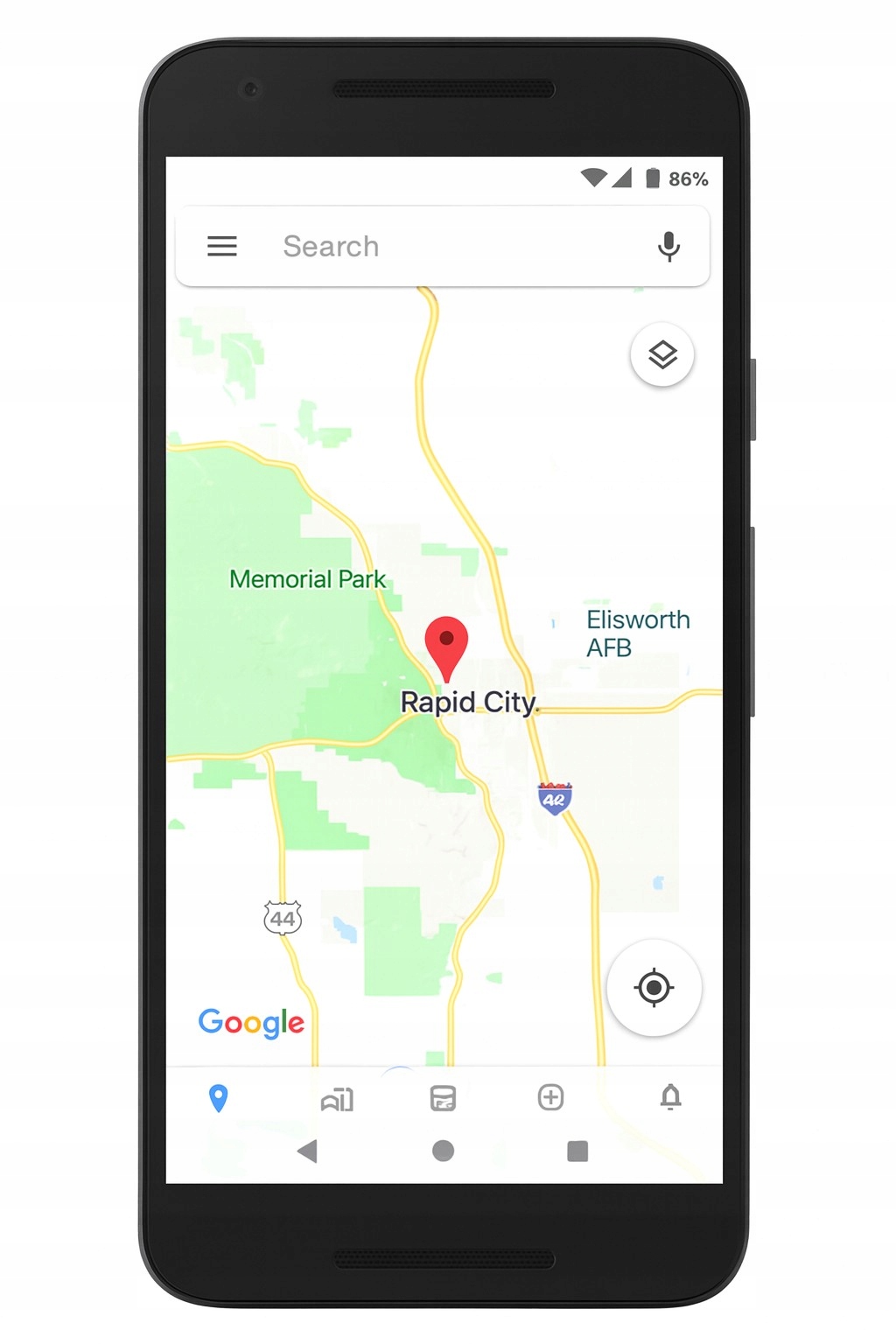Image resolution: width=896 pixels, height=1344 pixels.
Task: Go back with the system back button
Action: click(x=307, y=1151)
